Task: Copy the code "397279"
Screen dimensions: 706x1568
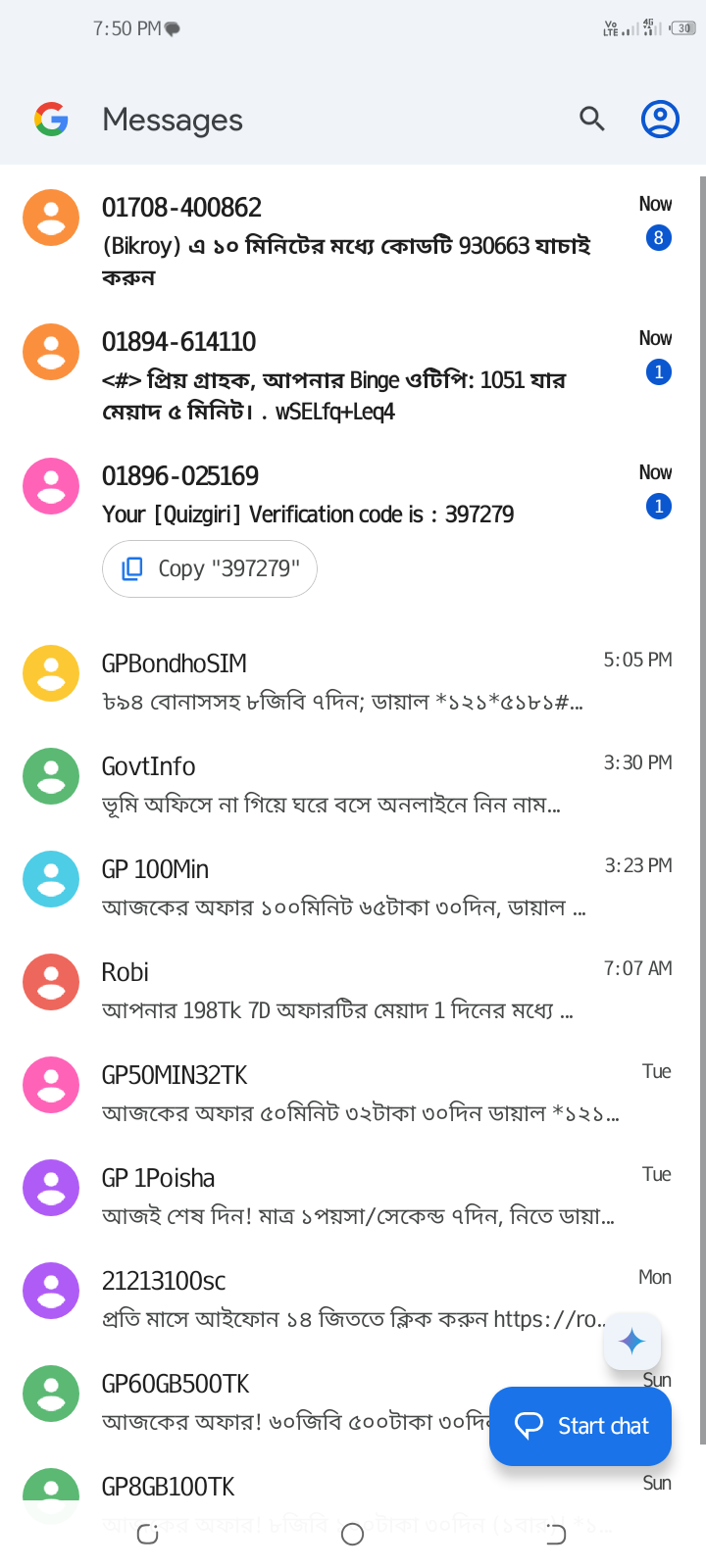Action: [x=210, y=568]
